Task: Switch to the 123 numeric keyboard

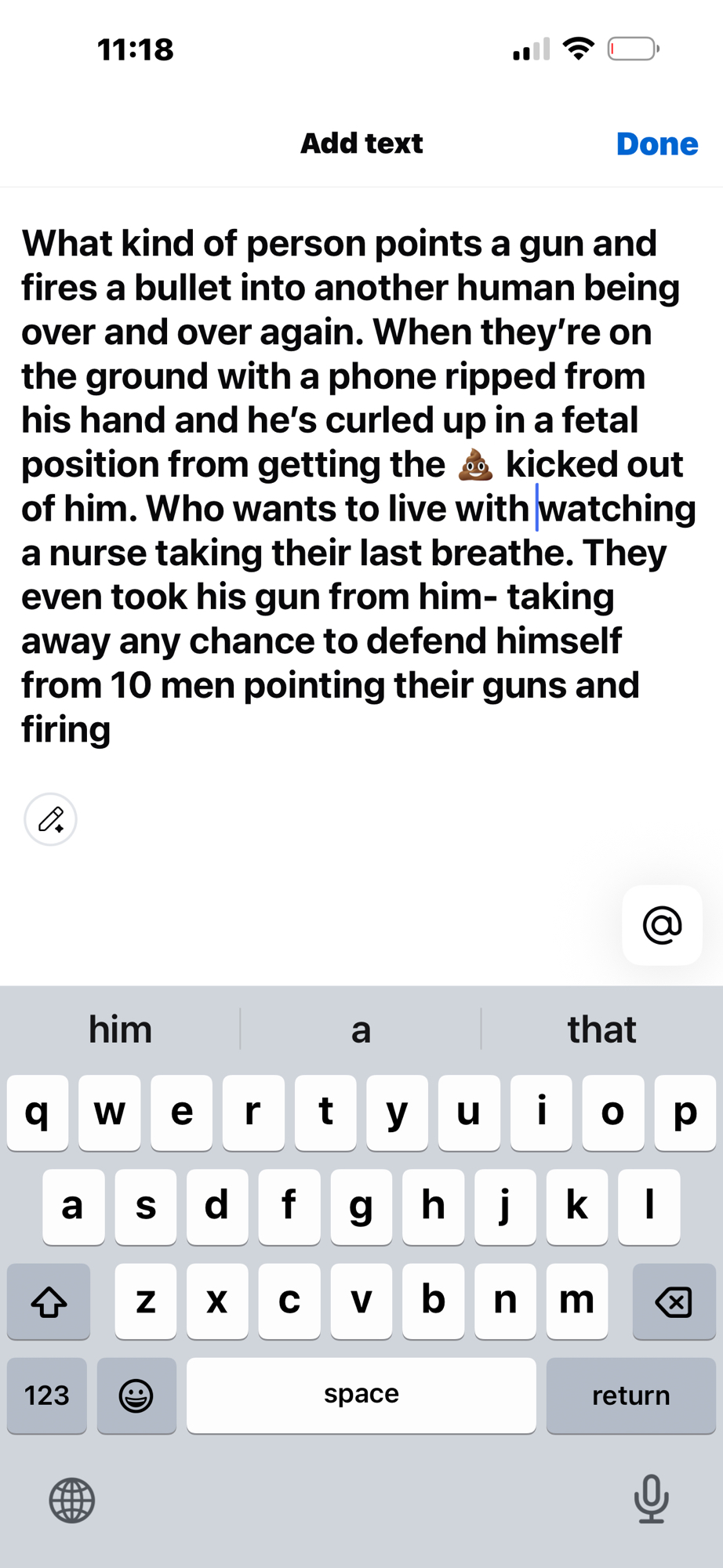Action: 47,1396
